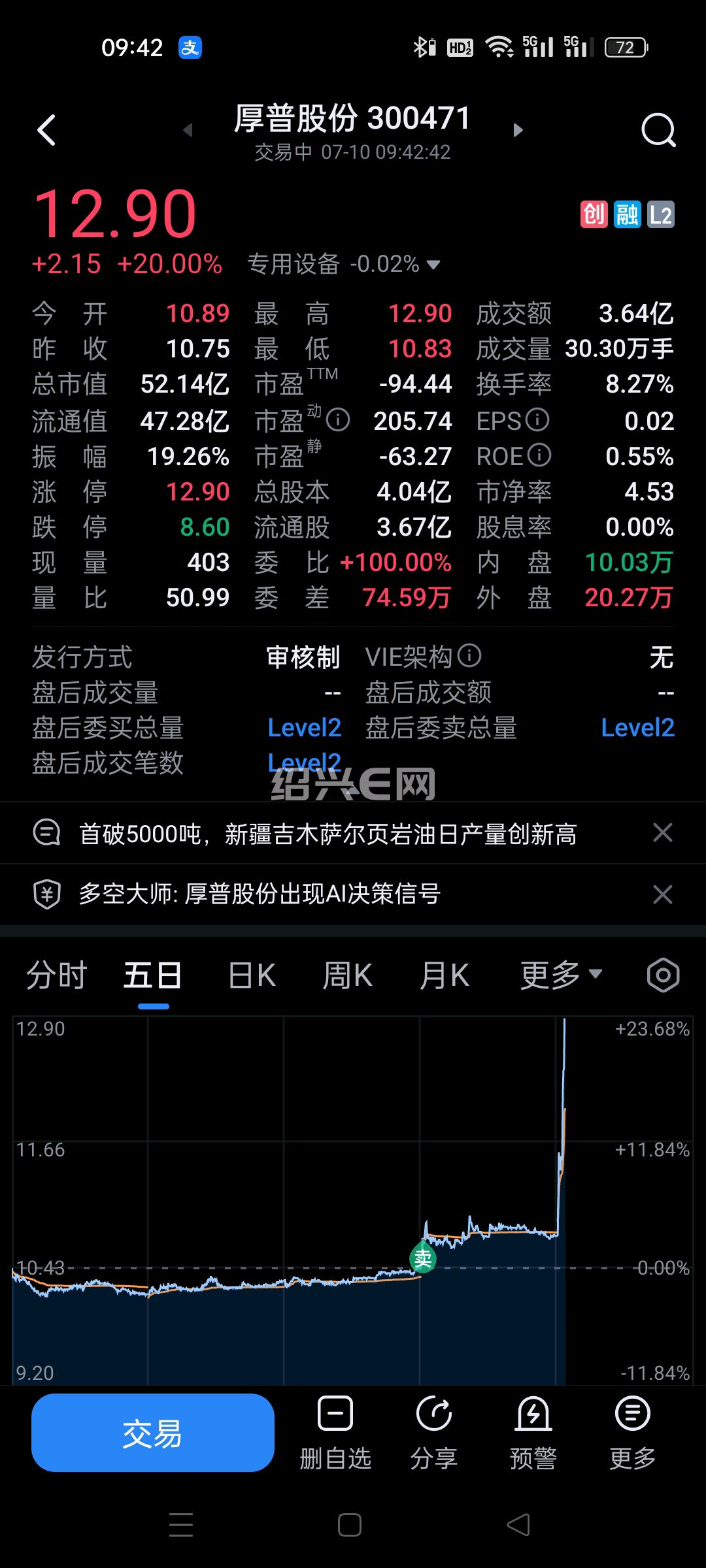Tap the blue 交易 button
Viewport: 706px width, 1568px height.
(153, 1433)
